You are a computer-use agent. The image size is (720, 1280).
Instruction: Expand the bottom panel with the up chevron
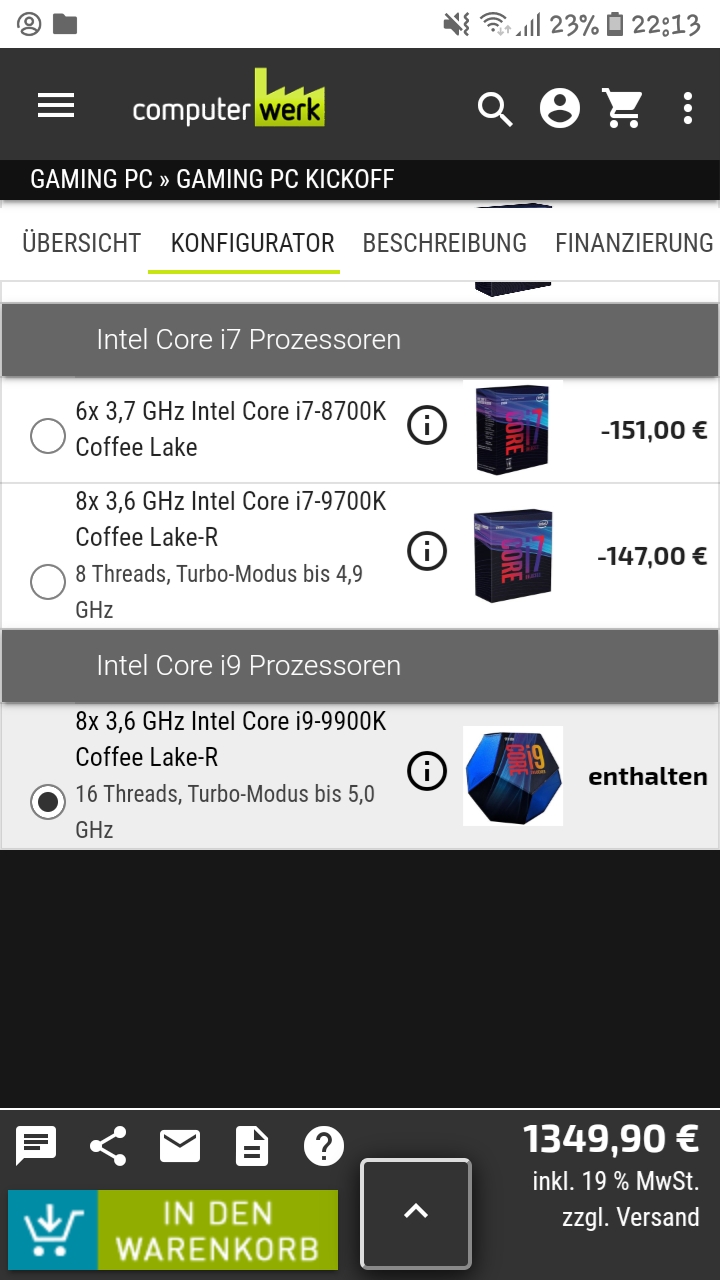click(x=415, y=1212)
